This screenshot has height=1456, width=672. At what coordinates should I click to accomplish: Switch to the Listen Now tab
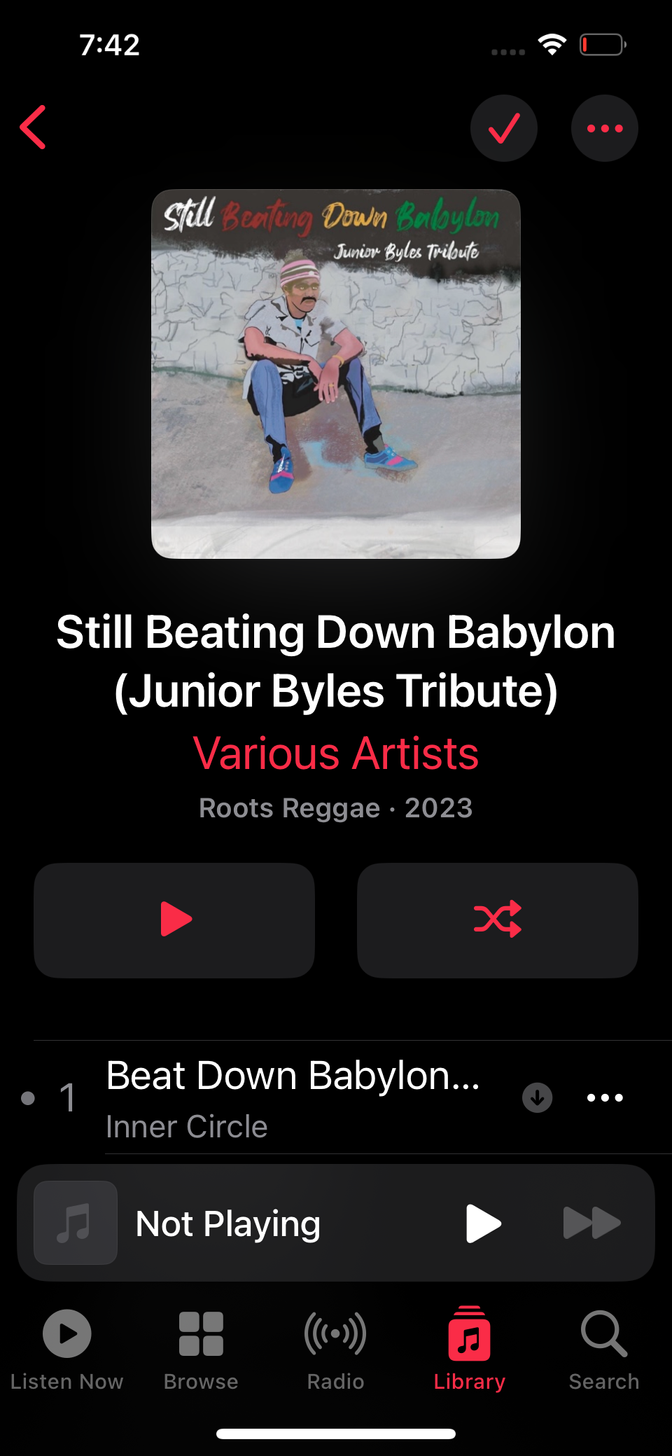click(x=67, y=1350)
